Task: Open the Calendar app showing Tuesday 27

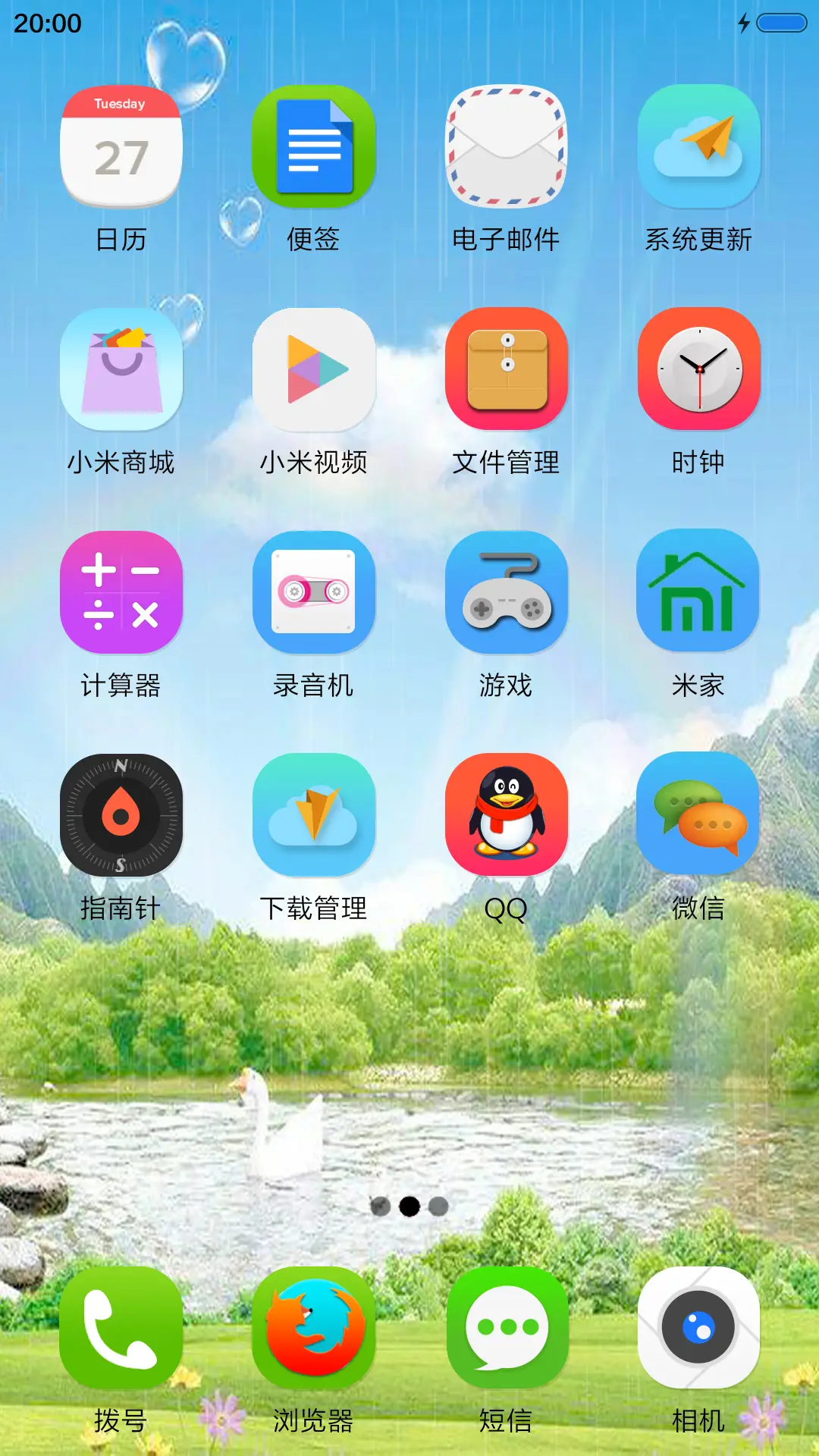Action: click(x=121, y=148)
